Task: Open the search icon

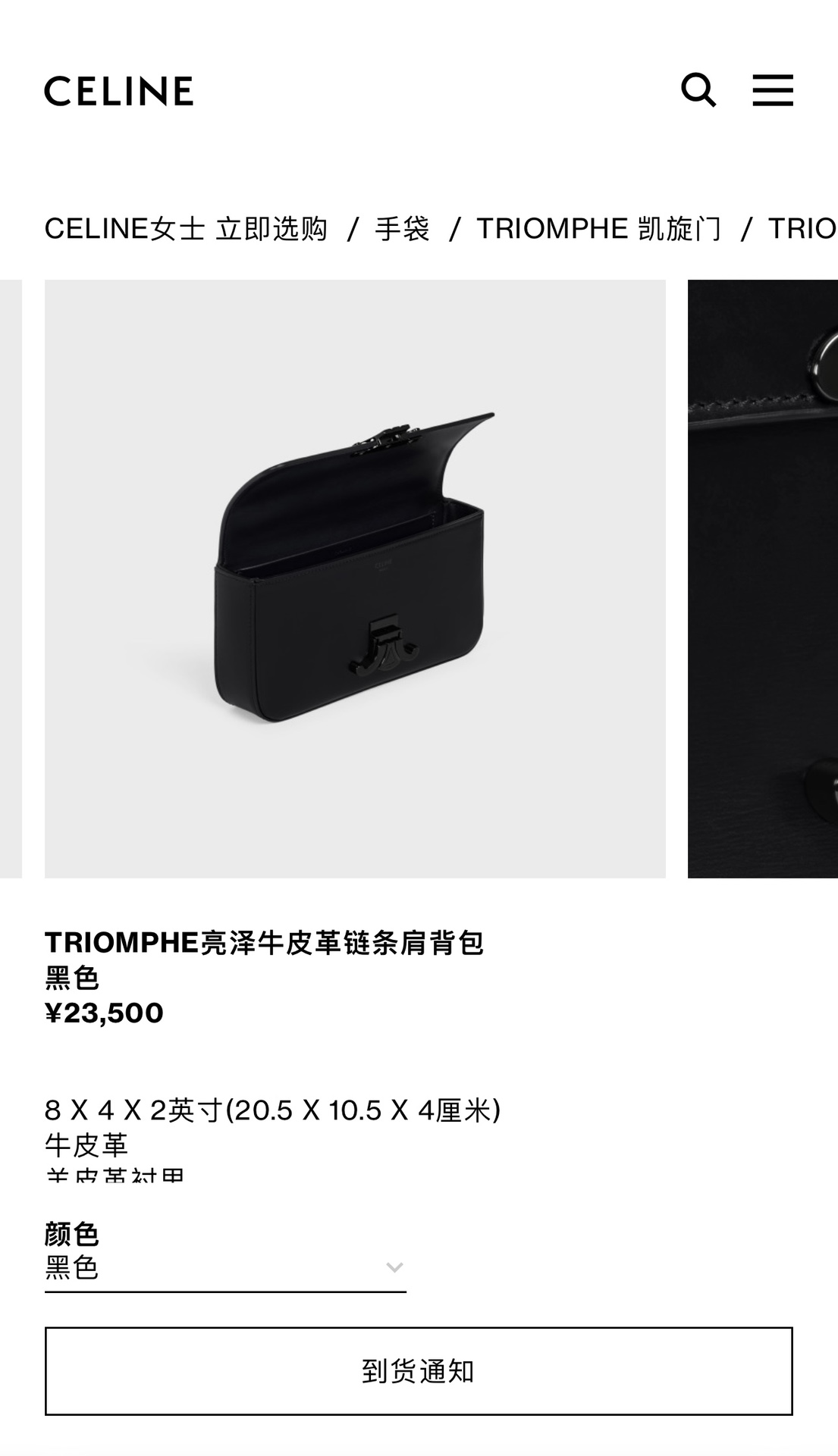Action: tap(698, 90)
